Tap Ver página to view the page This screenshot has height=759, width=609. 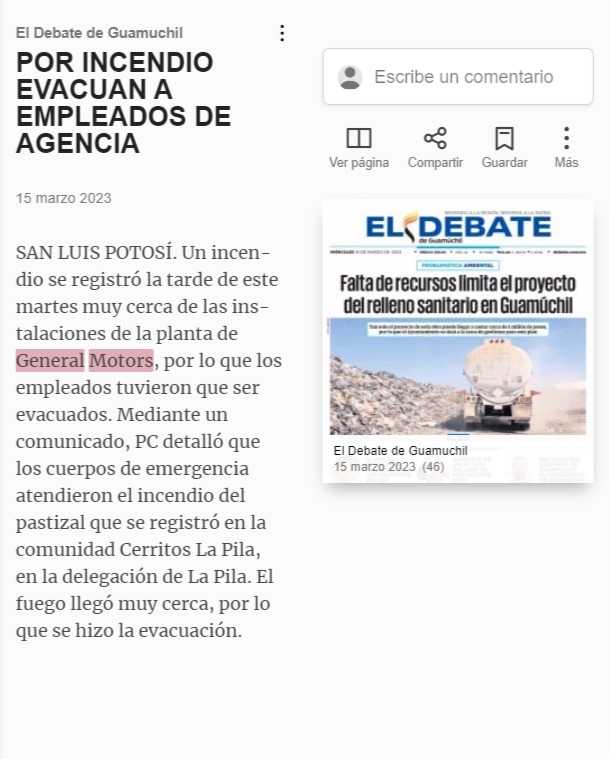point(359,148)
